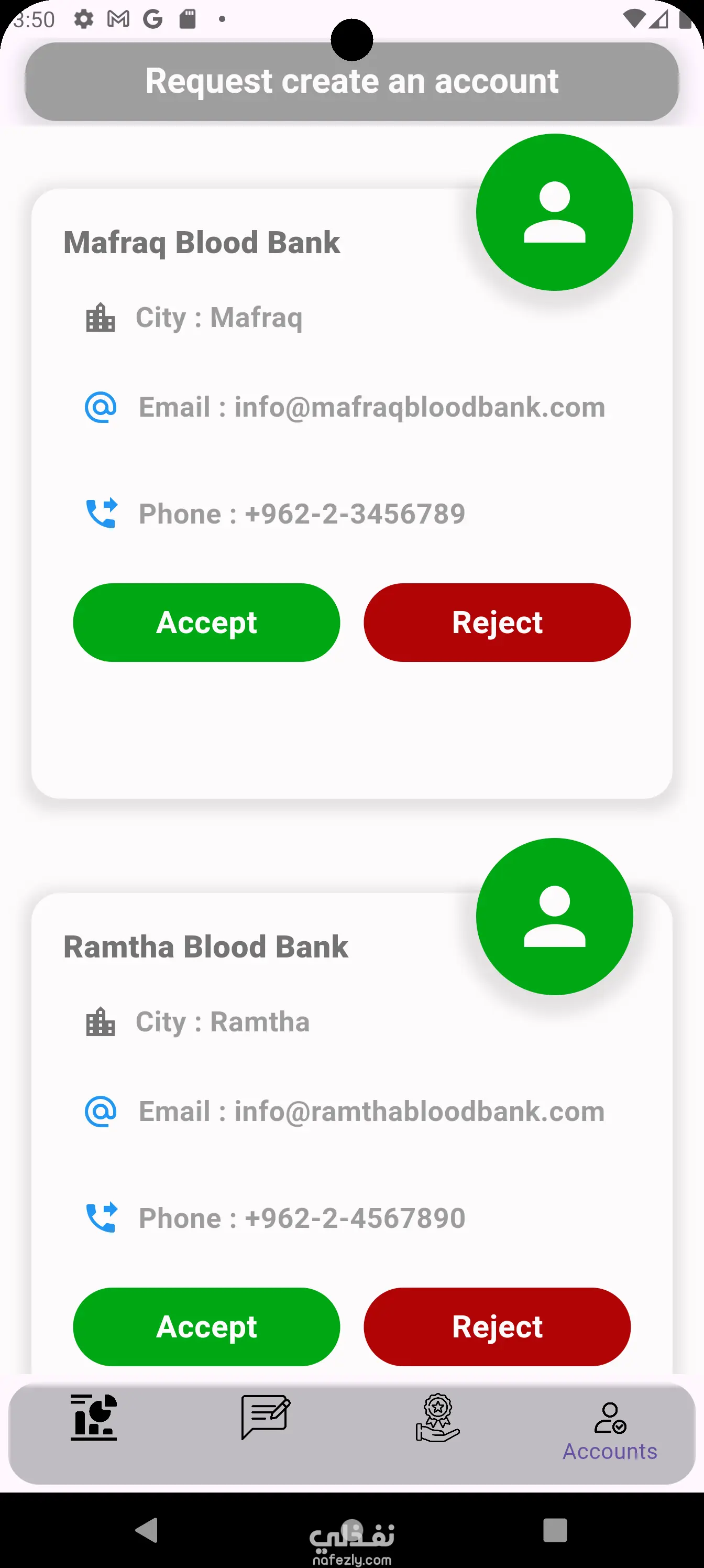Reject the Ramtha Blood Bank request
The height and width of the screenshot is (1568, 704).
click(x=497, y=1326)
